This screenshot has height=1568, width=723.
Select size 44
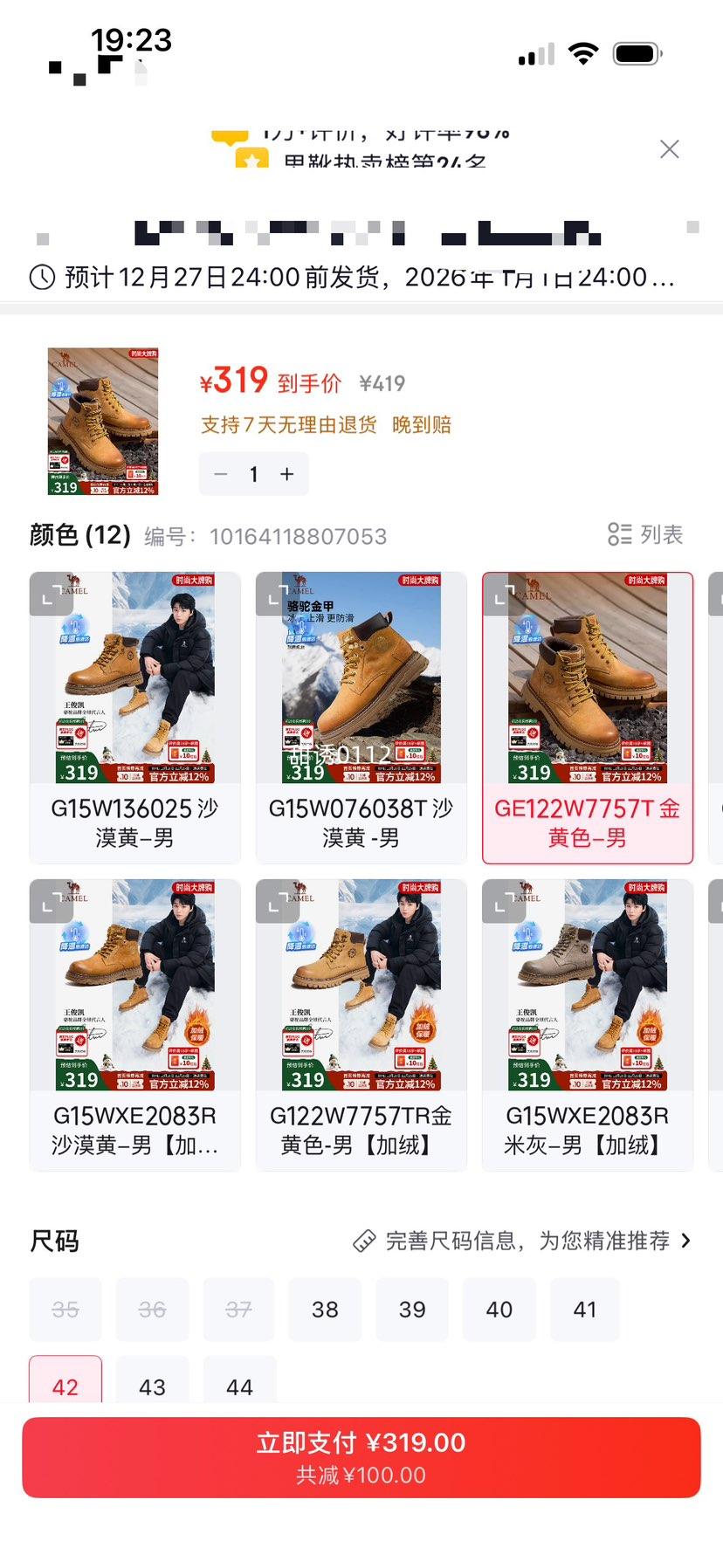pos(239,1386)
